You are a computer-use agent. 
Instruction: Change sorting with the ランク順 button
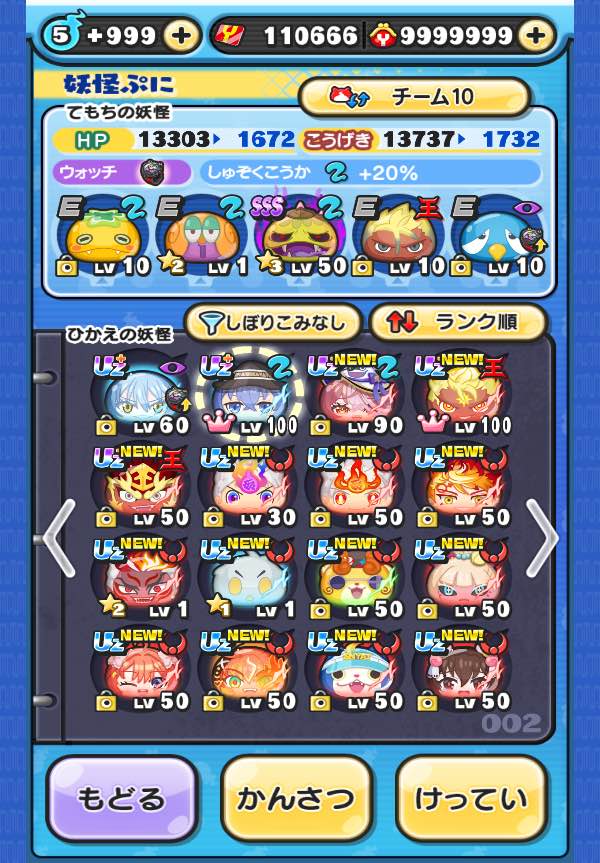[x=459, y=322]
